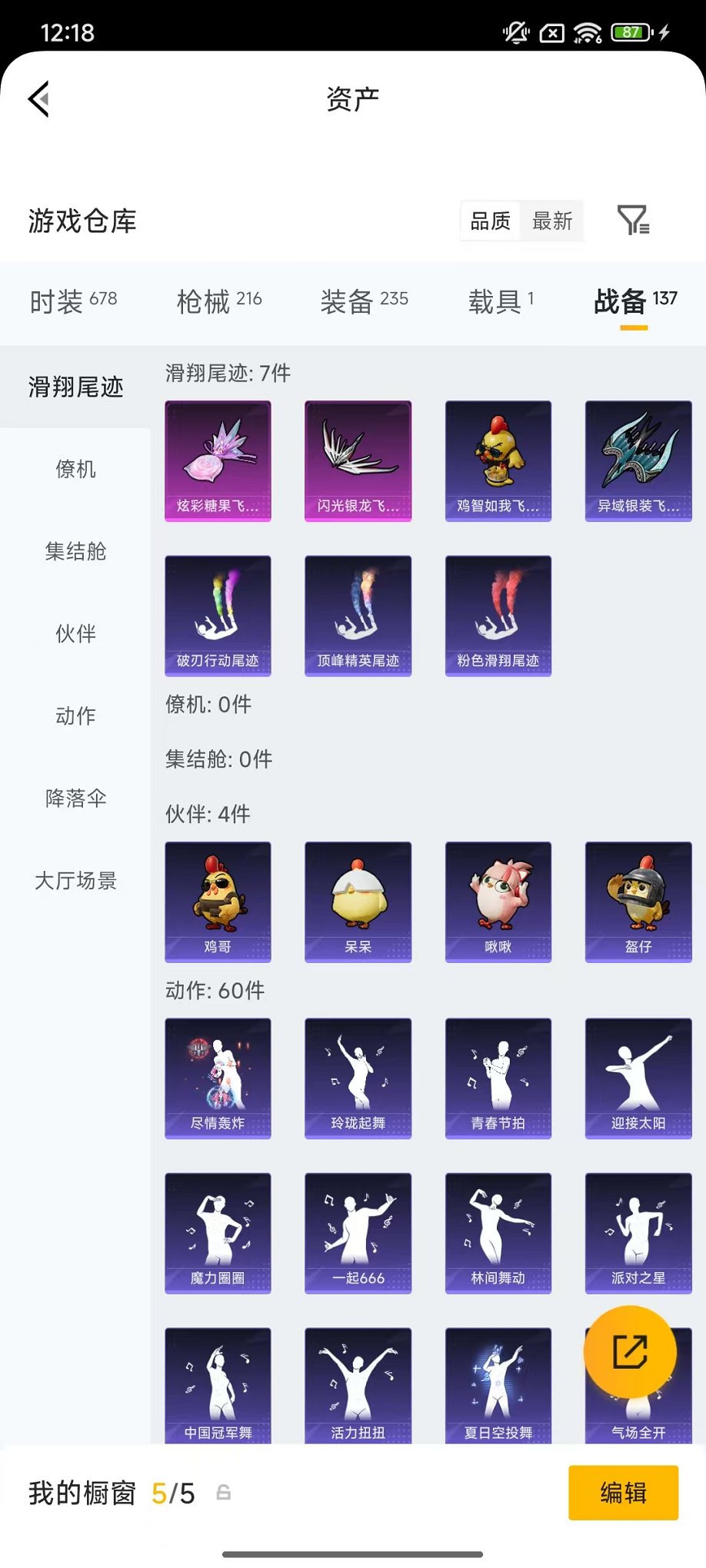Switch sorting to 最新

coord(553,221)
